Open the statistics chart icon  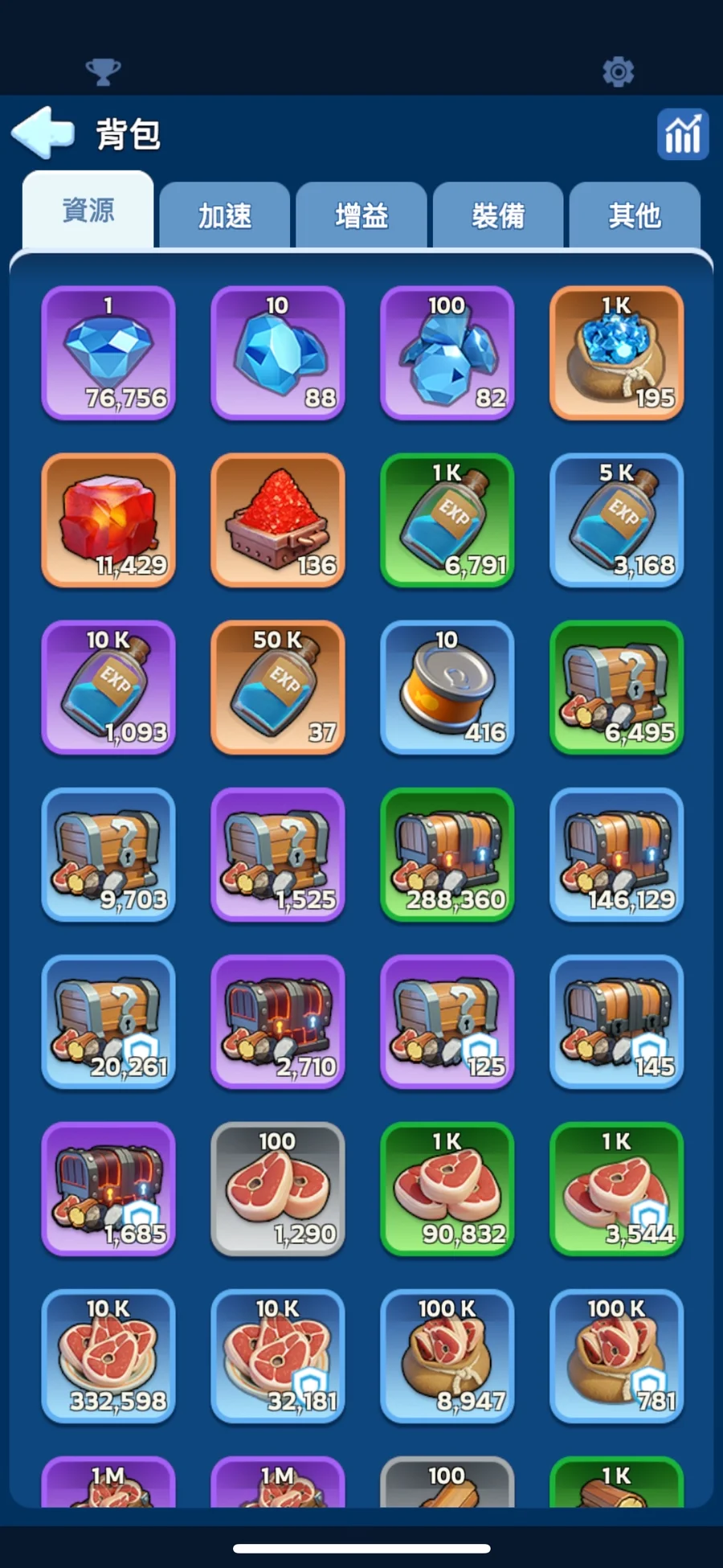(682, 134)
